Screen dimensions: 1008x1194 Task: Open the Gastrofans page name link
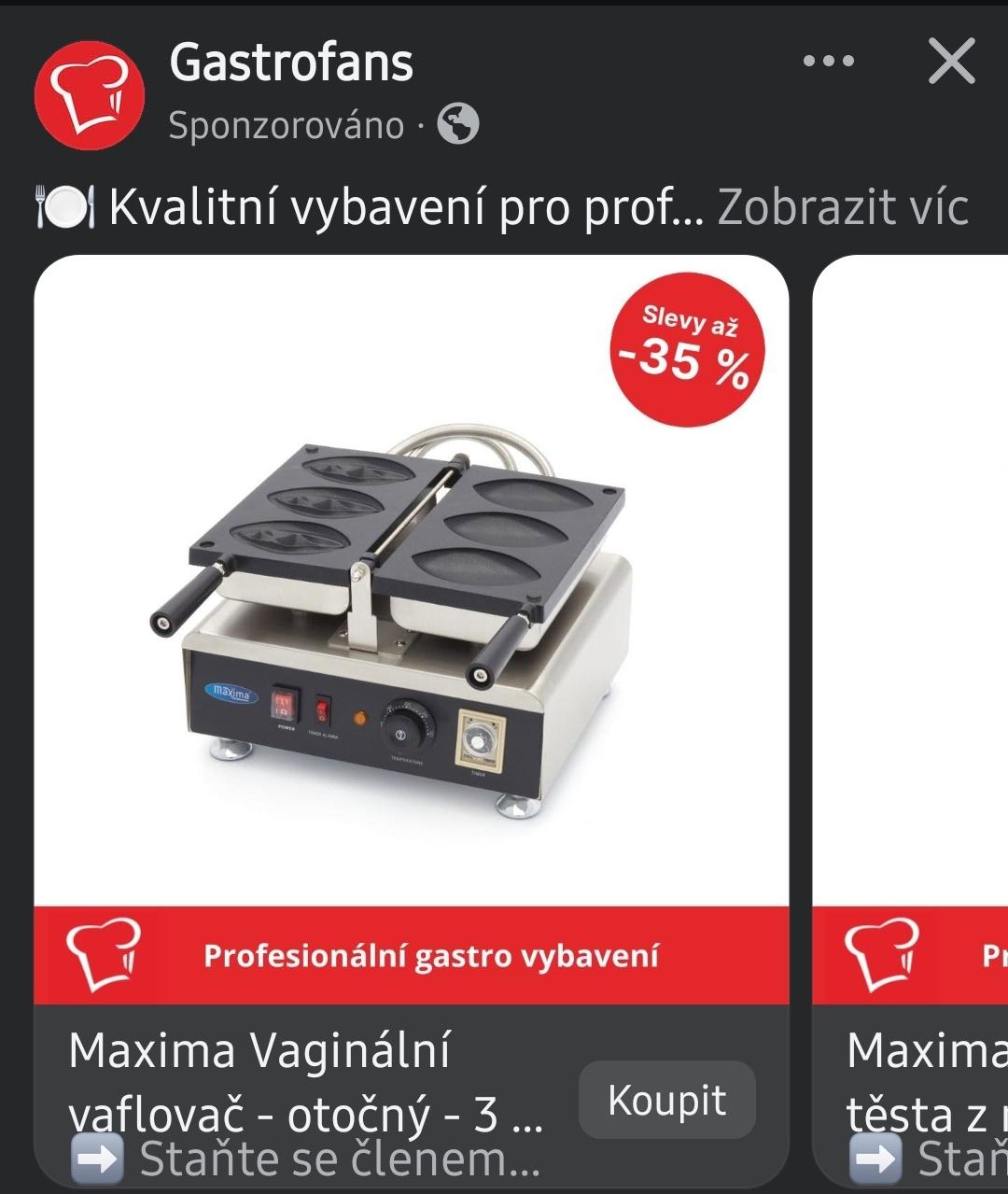[291, 63]
